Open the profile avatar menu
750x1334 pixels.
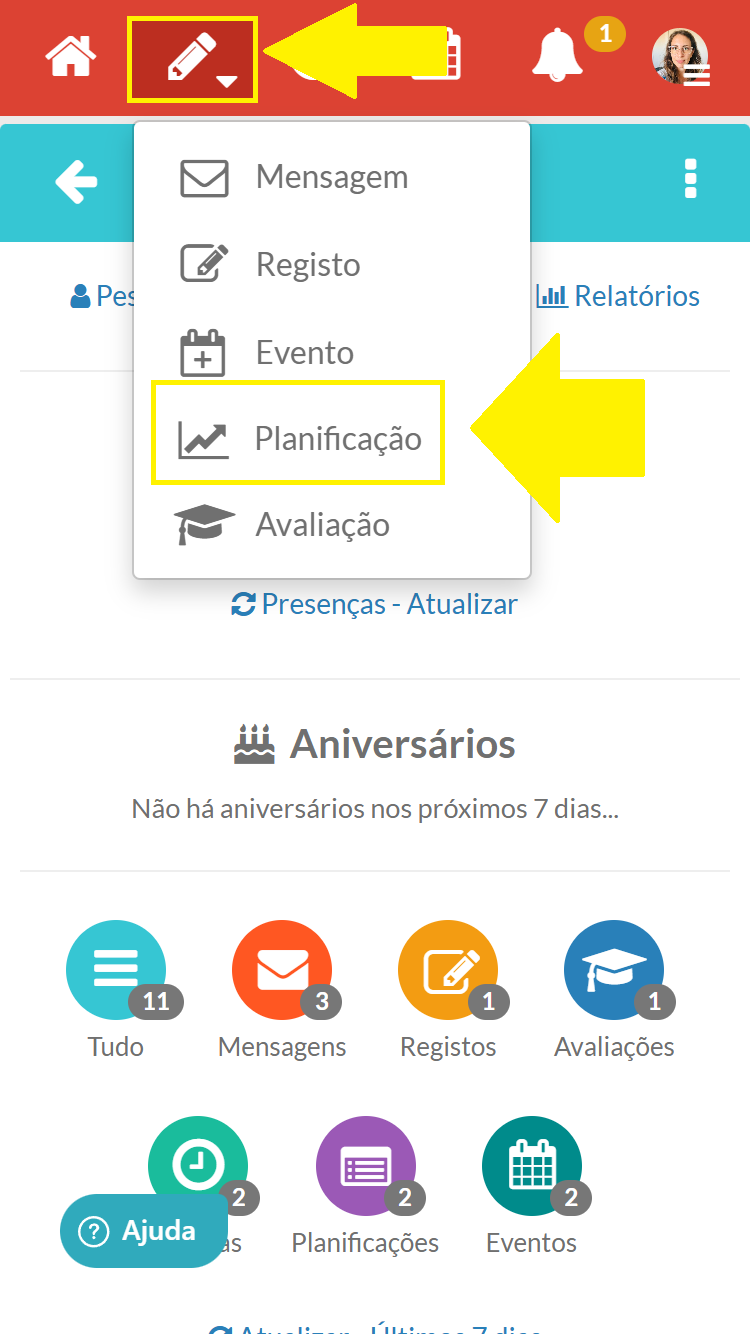[x=681, y=56]
